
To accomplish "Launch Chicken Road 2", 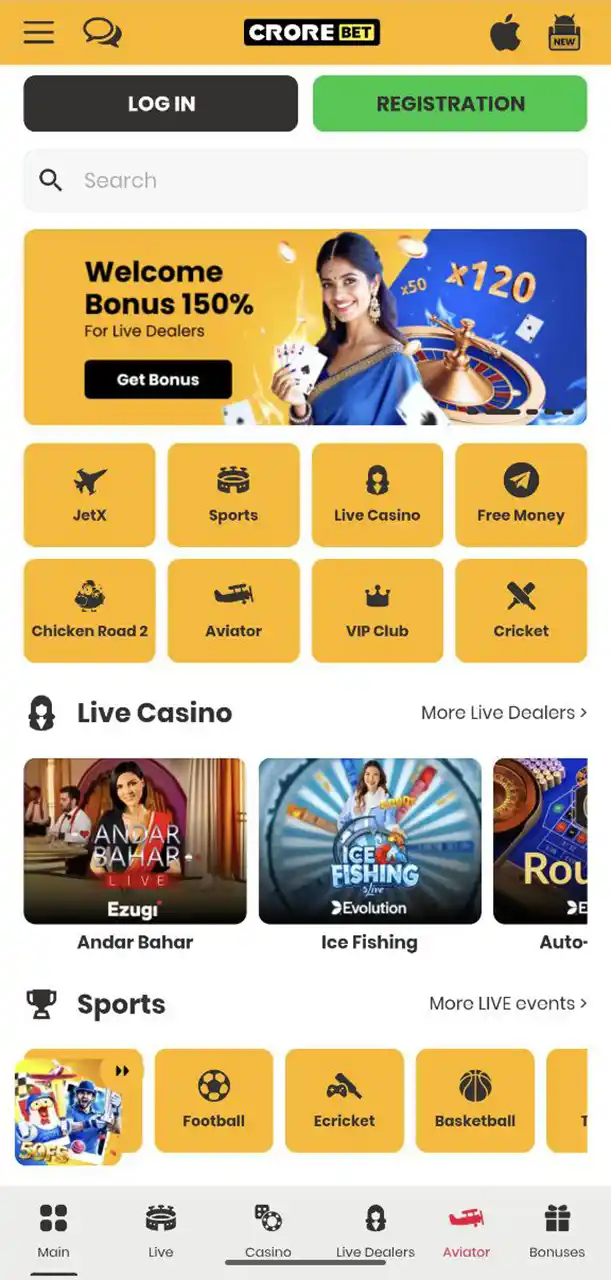I will pos(89,611).
